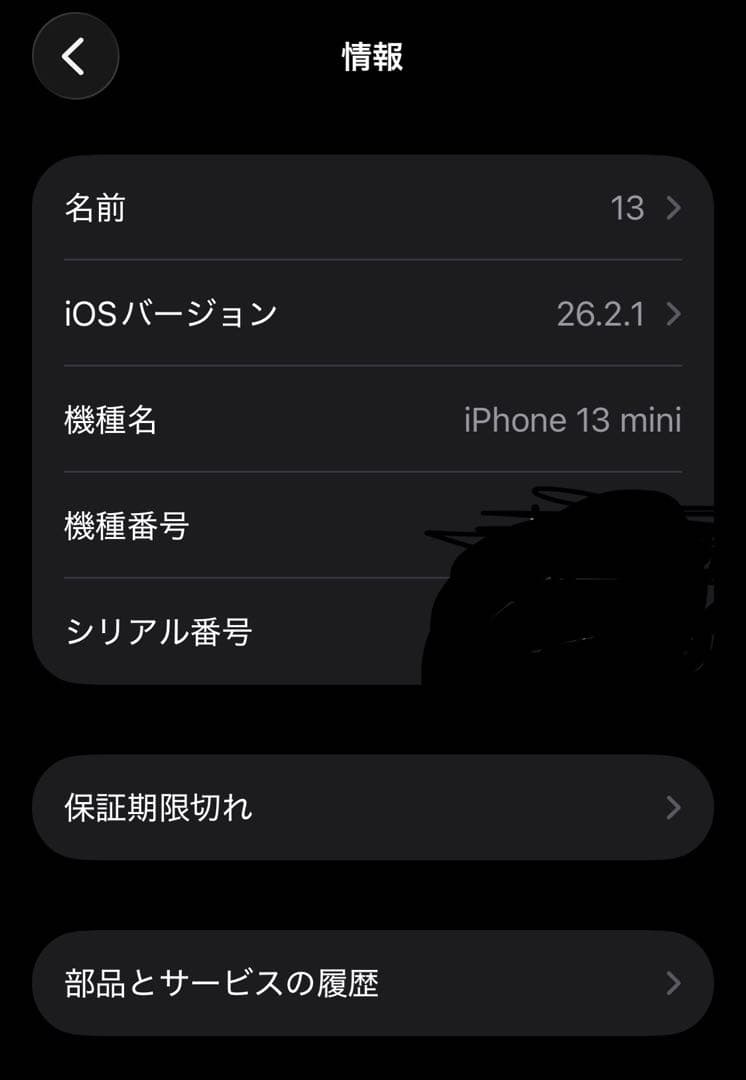Expand the chevron next to 名前
Image resolution: width=746 pixels, height=1080 pixels.
[x=672, y=208]
